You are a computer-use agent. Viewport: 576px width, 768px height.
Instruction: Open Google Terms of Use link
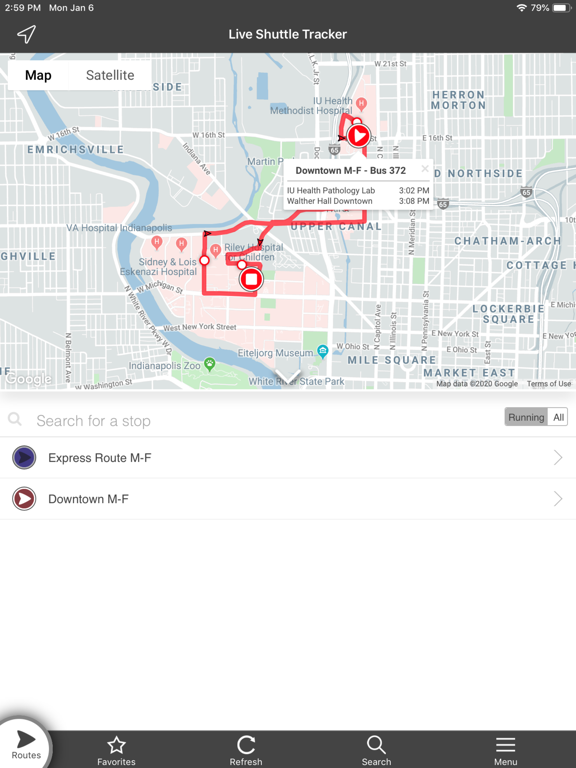tap(549, 384)
